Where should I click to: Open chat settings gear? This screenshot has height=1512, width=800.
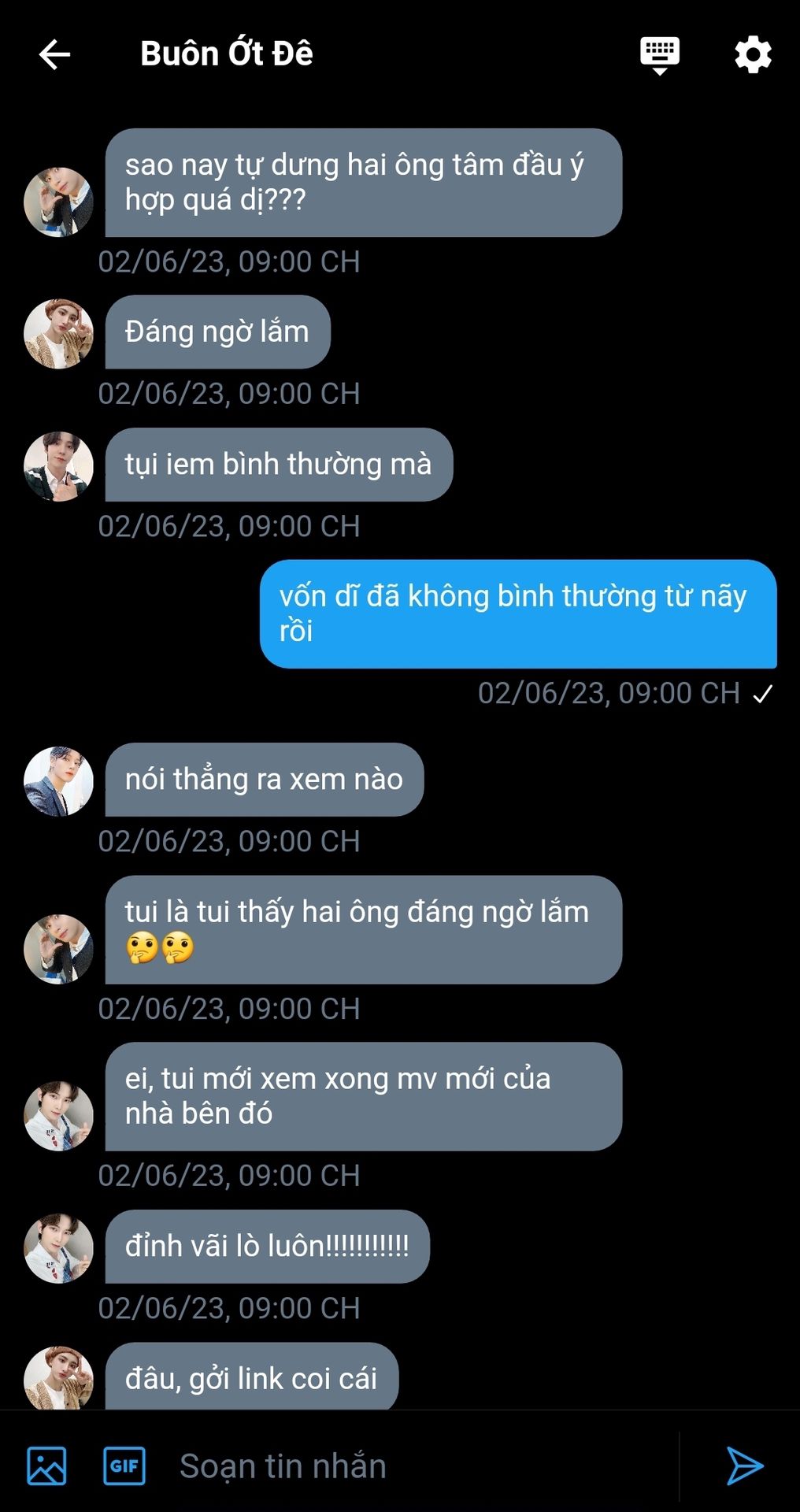click(x=753, y=54)
